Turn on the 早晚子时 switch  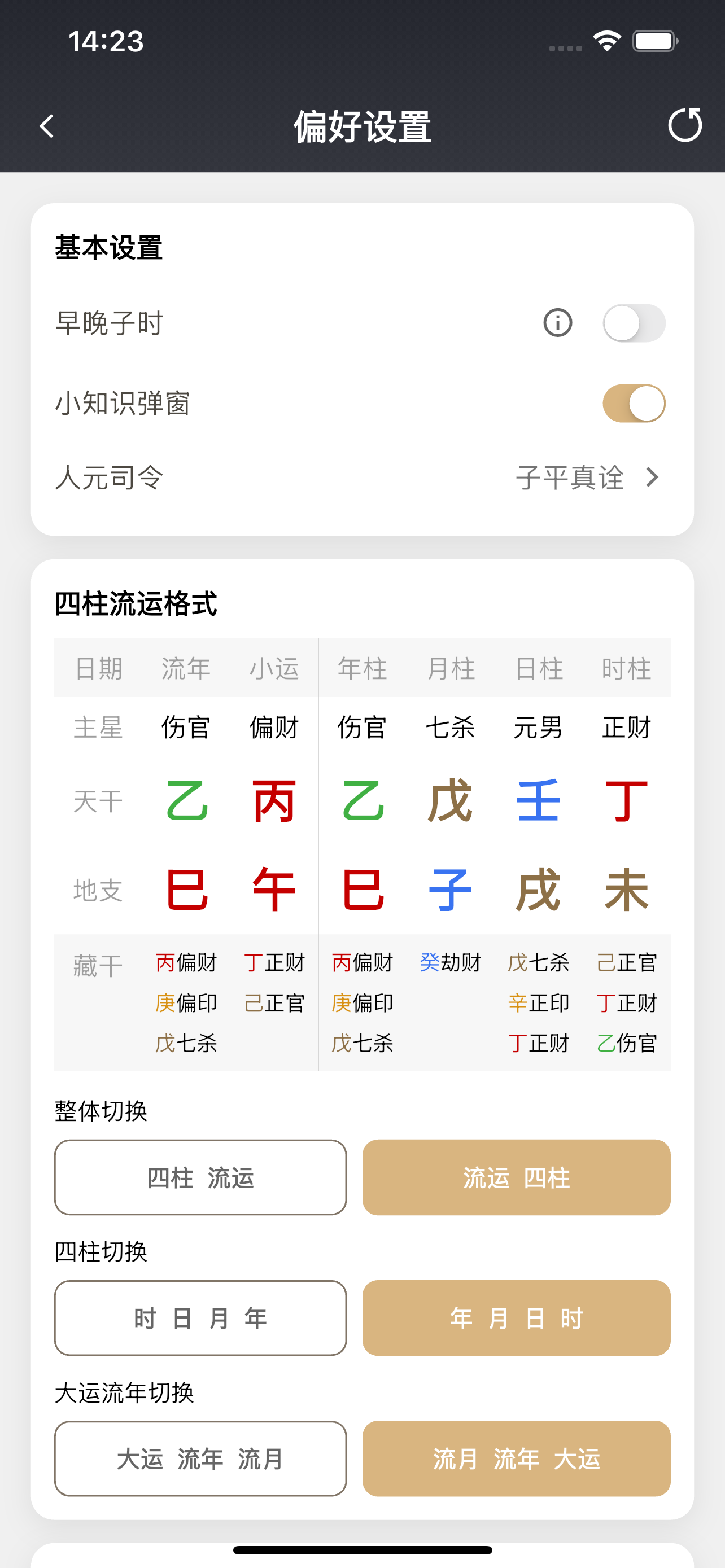(633, 323)
